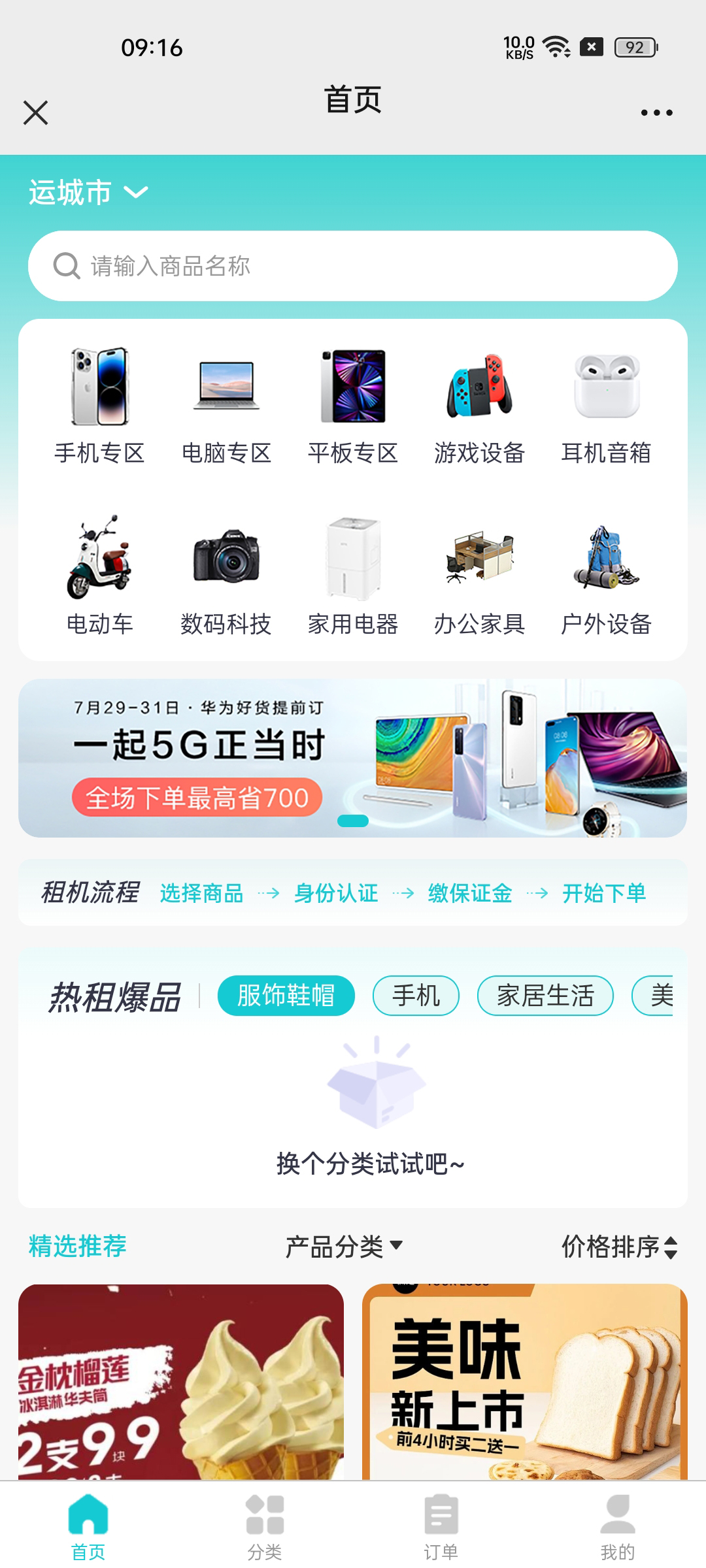Open the 游戏设备 category
Image resolution: width=706 pixels, height=1568 pixels.
[x=480, y=405]
